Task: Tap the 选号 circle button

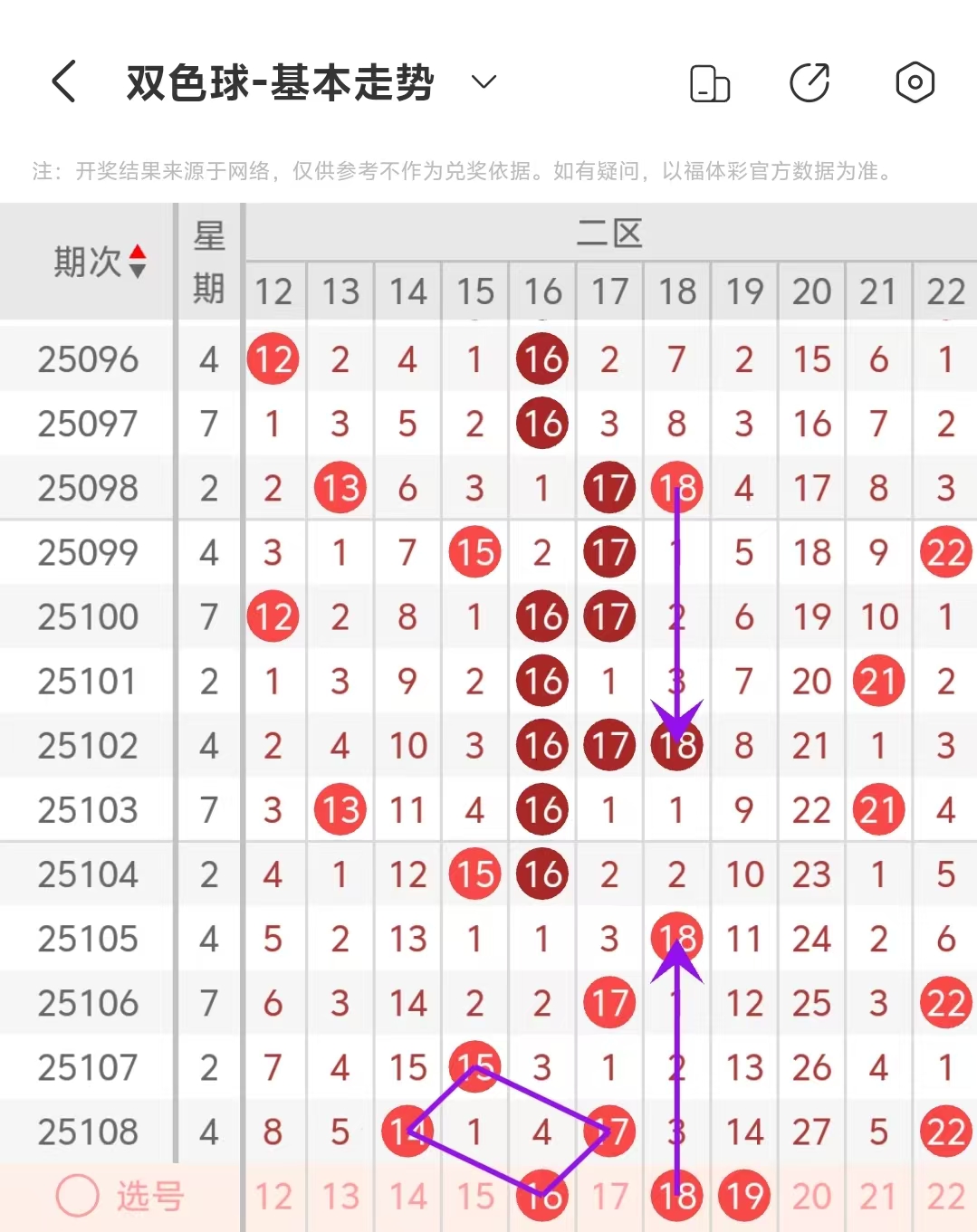Action: pyautogui.click(x=78, y=1196)
